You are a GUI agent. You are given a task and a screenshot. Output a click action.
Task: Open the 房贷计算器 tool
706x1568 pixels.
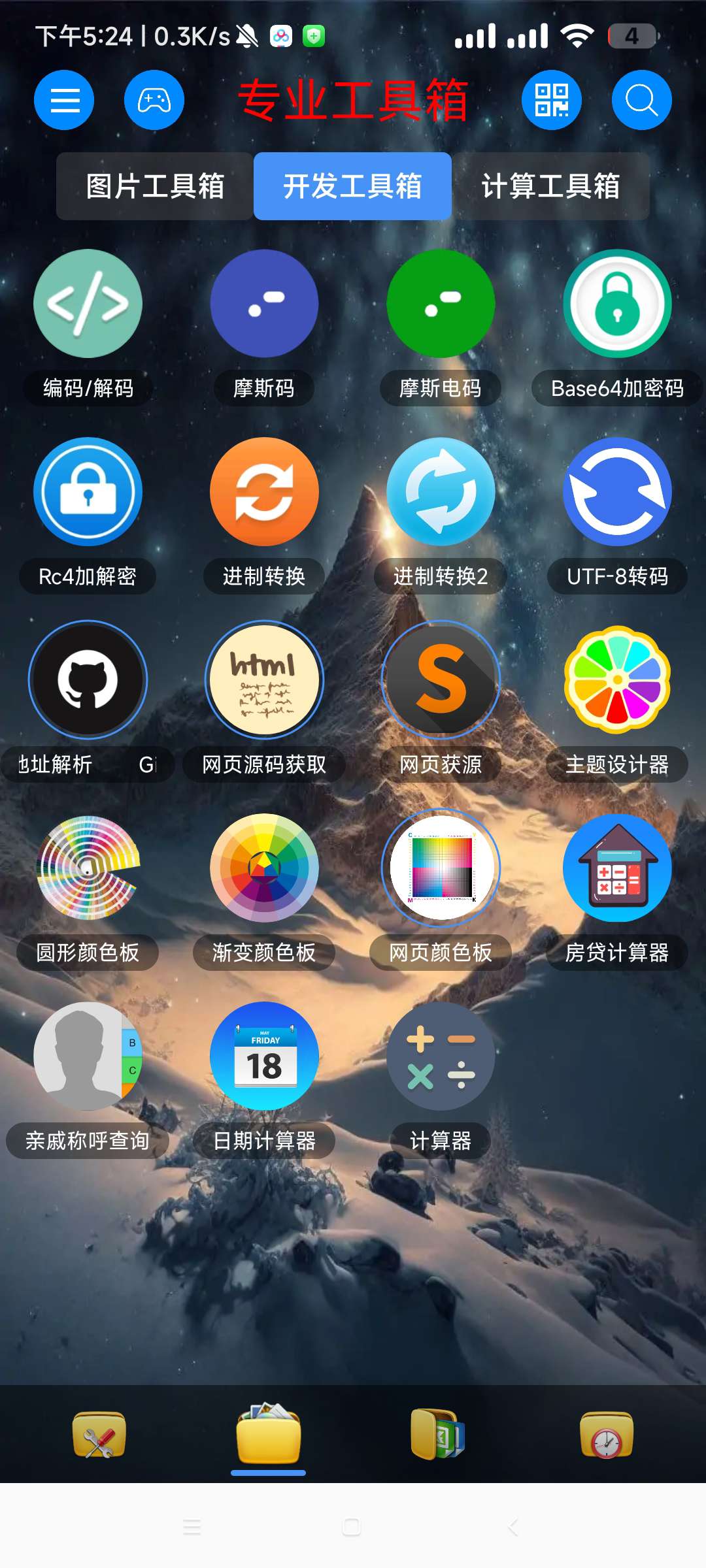[x=617, y=868]
